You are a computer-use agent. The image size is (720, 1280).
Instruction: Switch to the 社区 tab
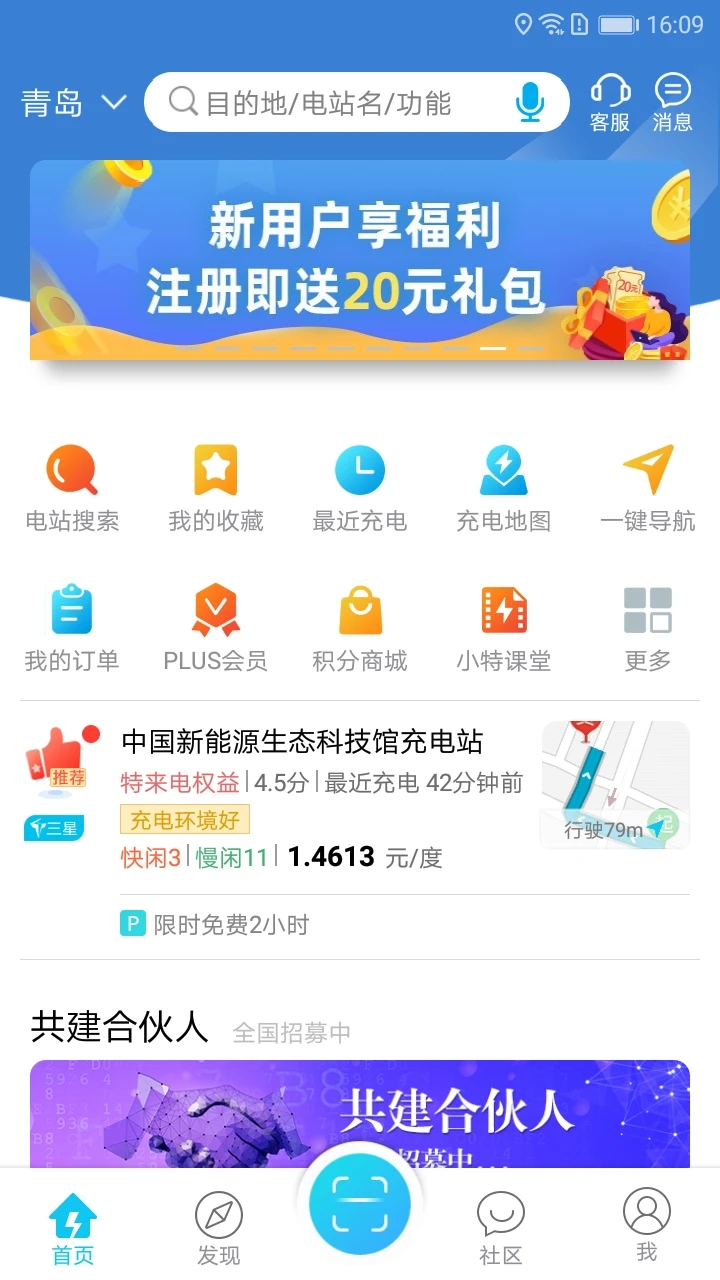coord(501,1228)
